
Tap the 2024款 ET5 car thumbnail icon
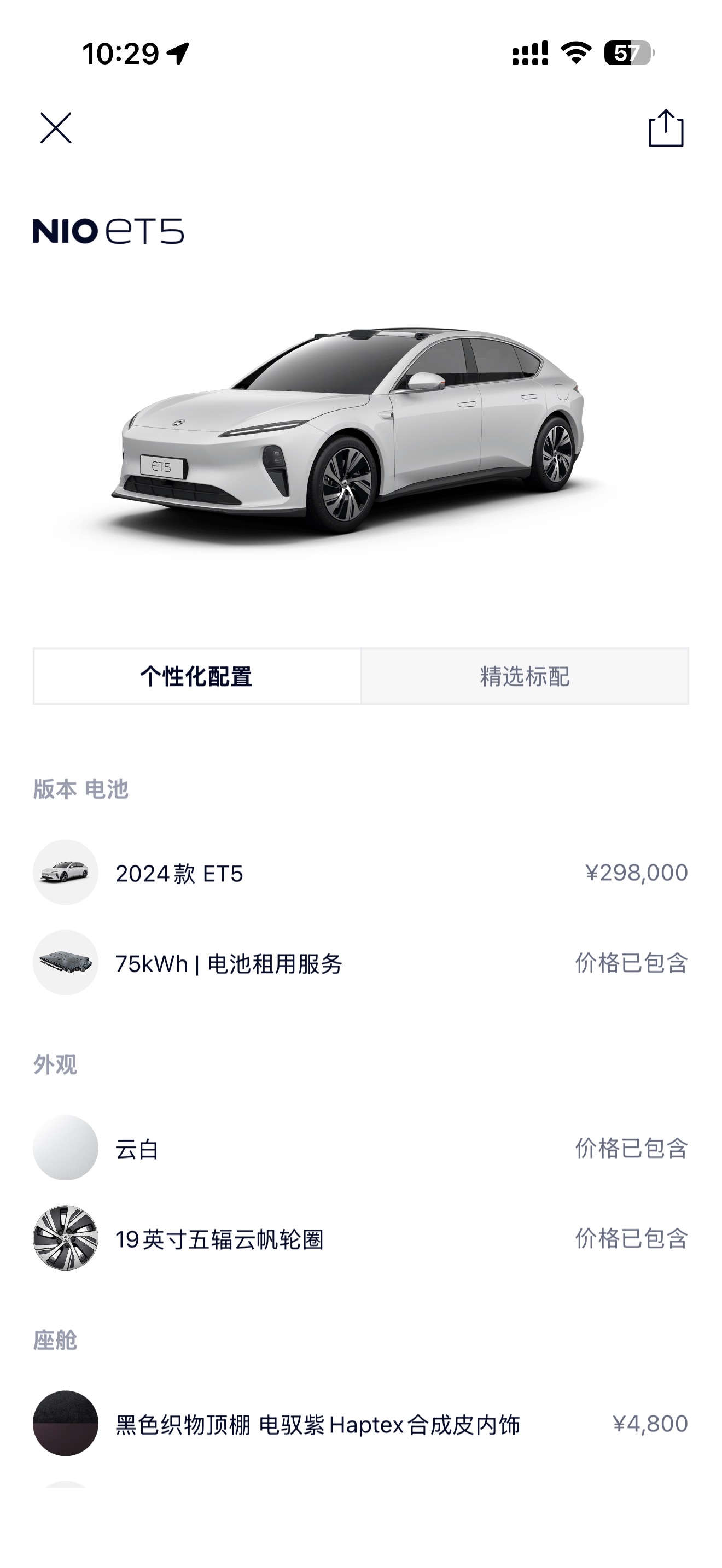coord(65,871)
